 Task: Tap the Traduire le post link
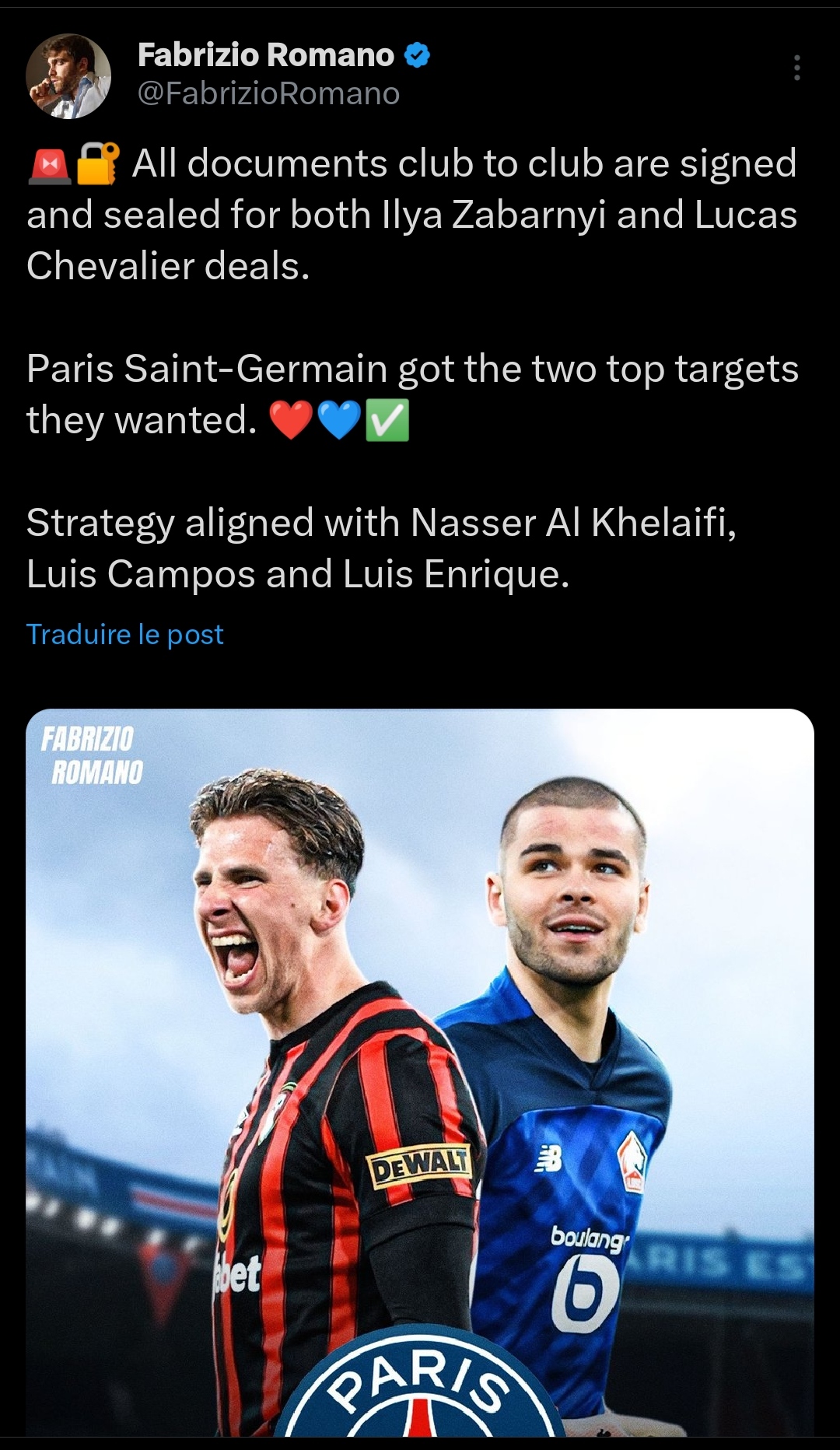click(125, 635)
